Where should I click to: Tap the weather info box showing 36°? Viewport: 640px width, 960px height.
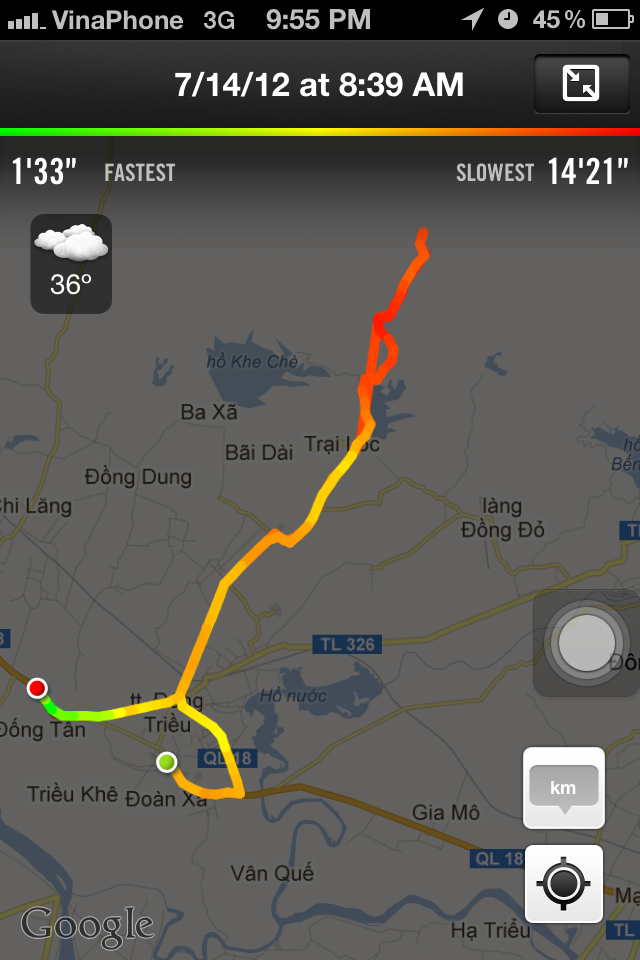[x=71, y=264]
